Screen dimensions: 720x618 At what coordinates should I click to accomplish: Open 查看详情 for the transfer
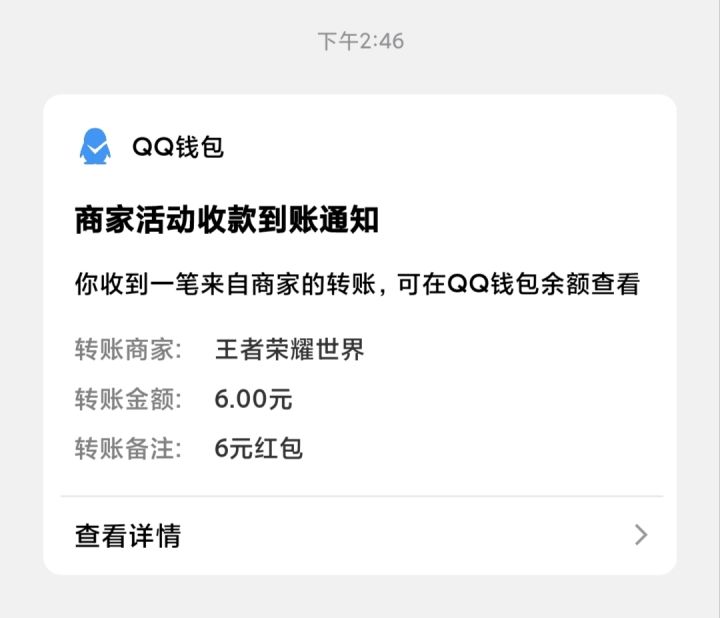click(x=360, y=535)
